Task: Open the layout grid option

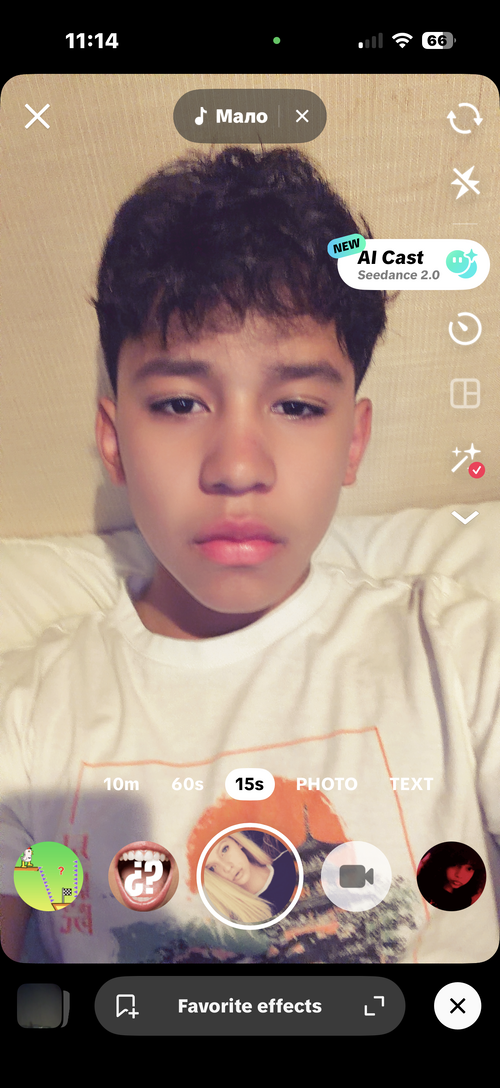Action: point(465,393)
